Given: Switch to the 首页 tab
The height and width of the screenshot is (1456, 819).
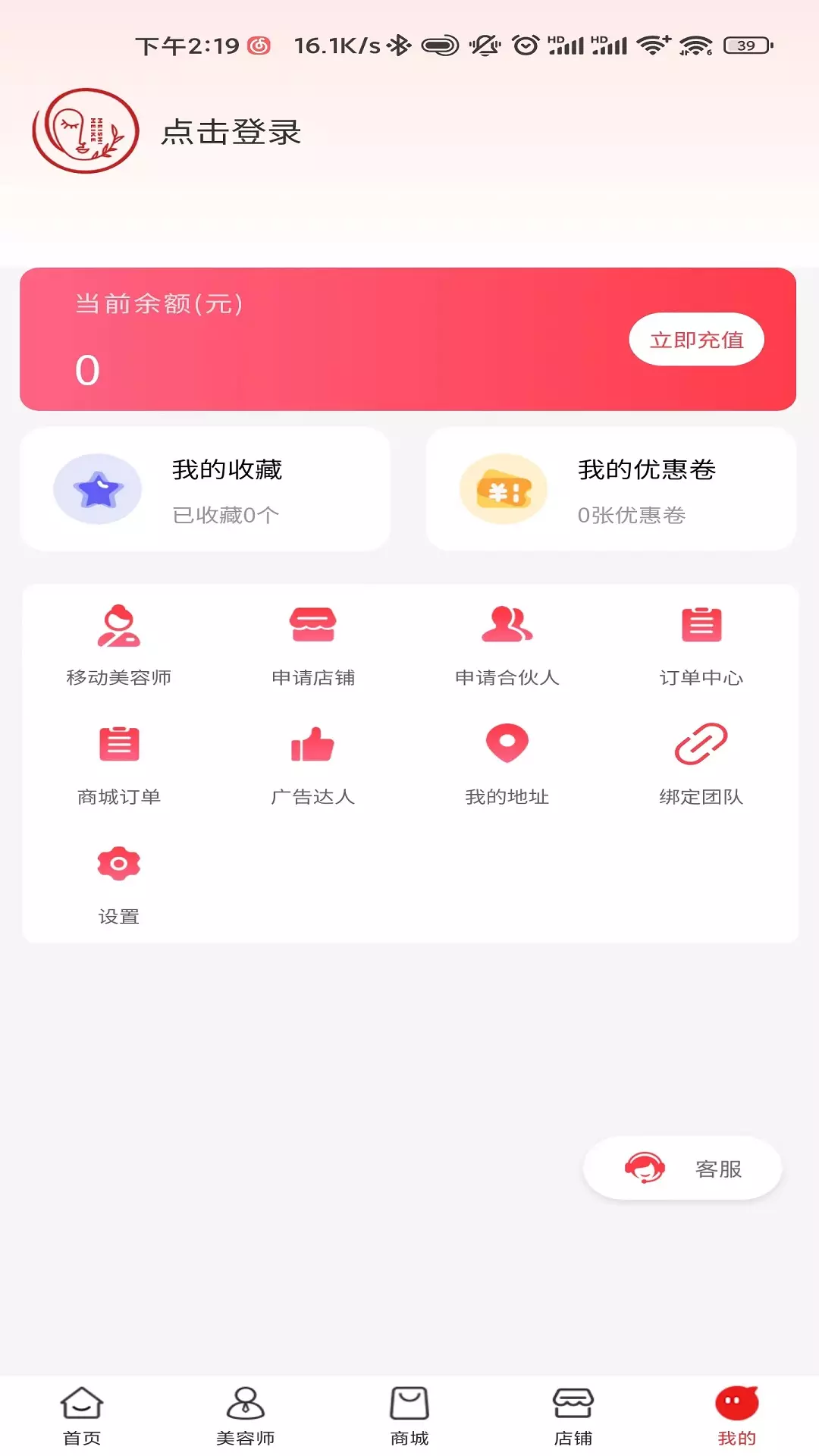Looking at the screenshot, I should point(82,1416).
